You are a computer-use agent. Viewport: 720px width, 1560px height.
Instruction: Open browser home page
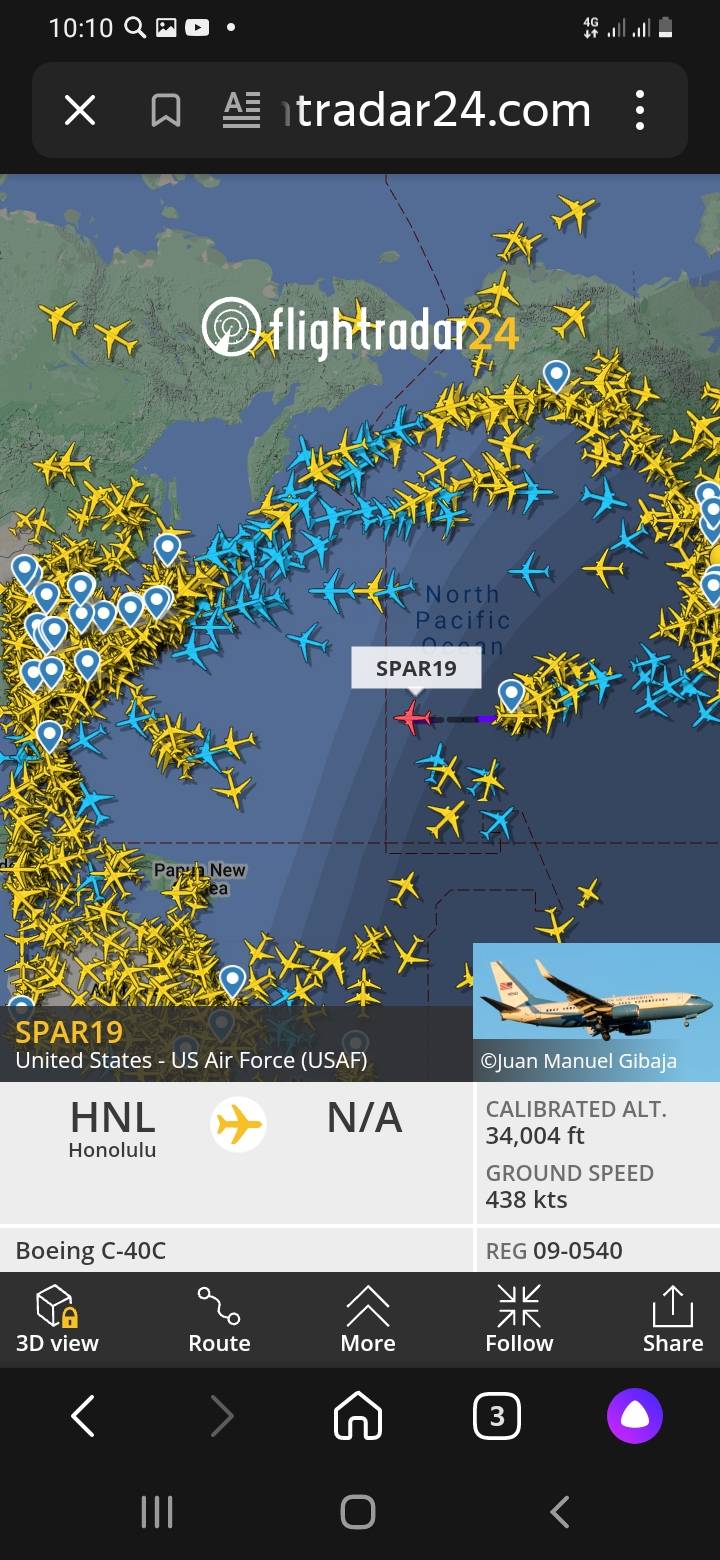[x=358, y=1416]
